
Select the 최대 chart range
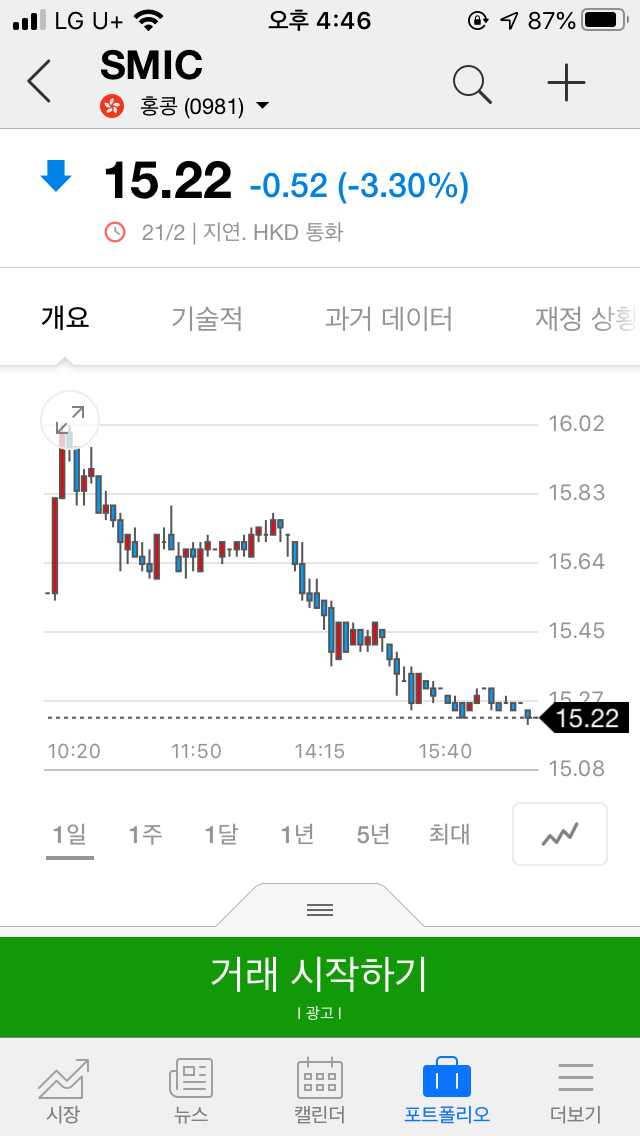pos(449,835)
